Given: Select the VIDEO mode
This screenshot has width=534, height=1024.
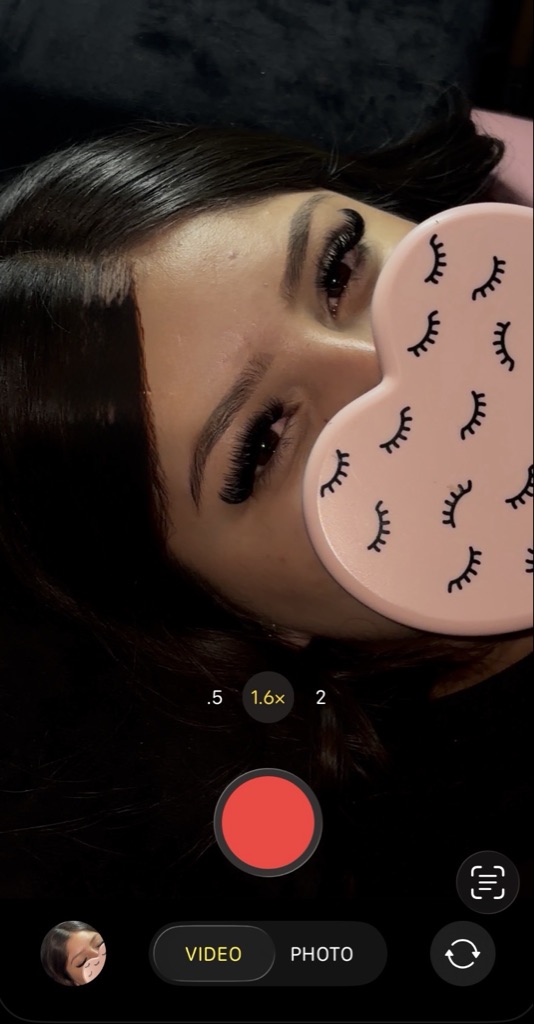Looking at the screenshot, I should 213,954.
